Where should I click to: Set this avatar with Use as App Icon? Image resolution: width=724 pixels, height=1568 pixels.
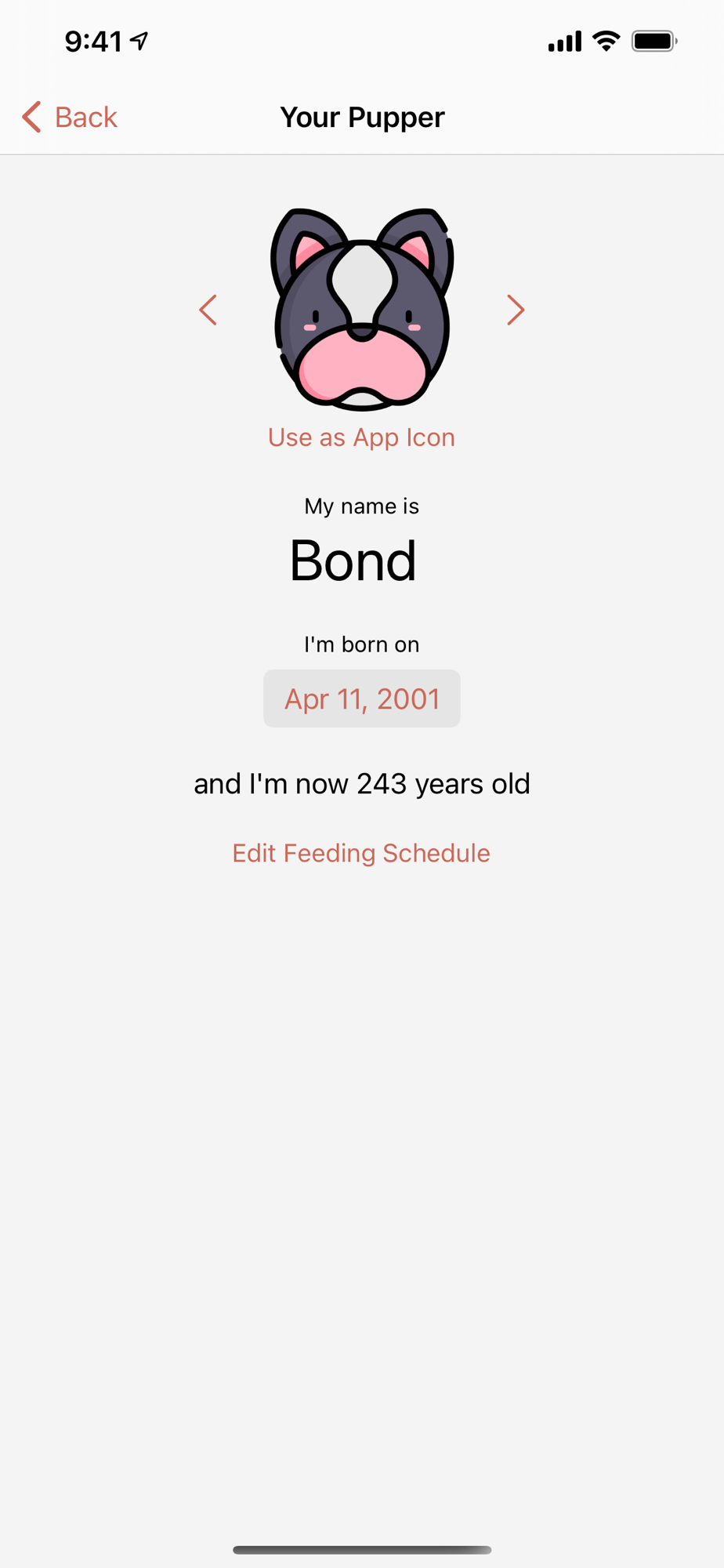click(x=361, y=437)
